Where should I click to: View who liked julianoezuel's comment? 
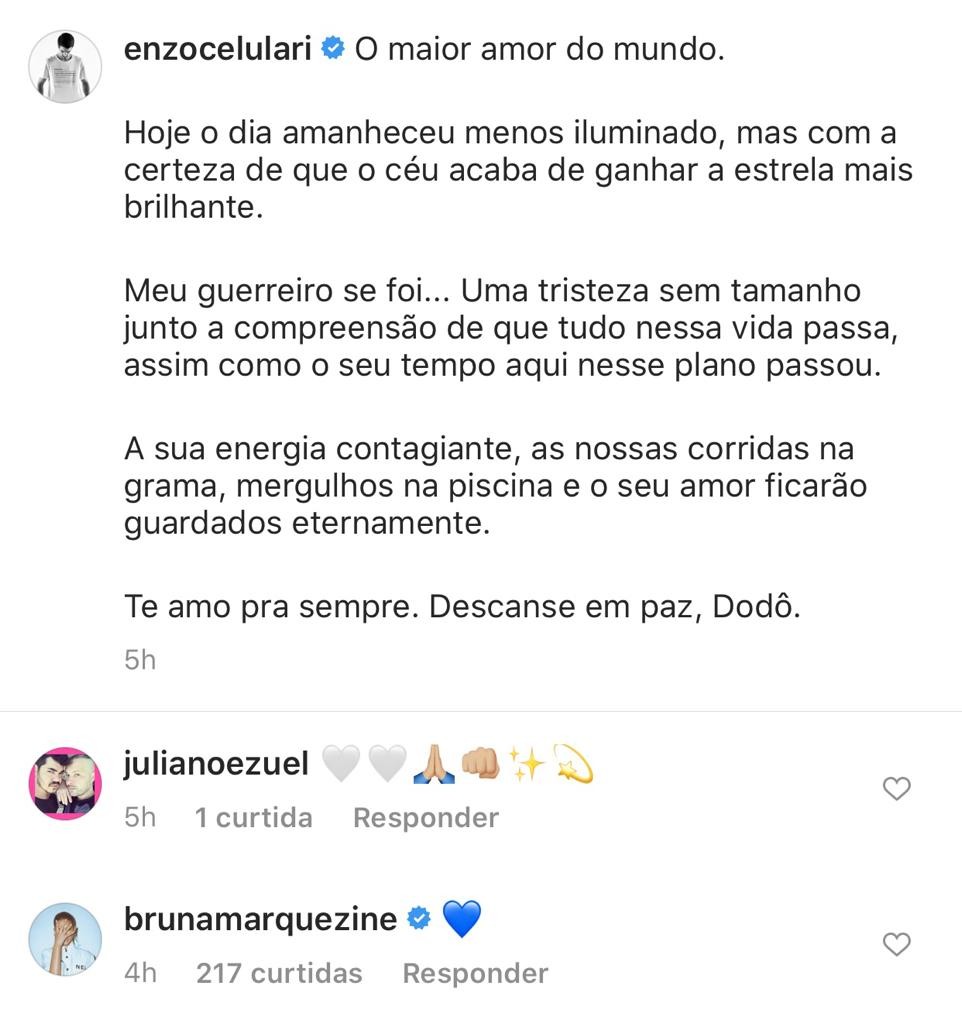[253, 818]
